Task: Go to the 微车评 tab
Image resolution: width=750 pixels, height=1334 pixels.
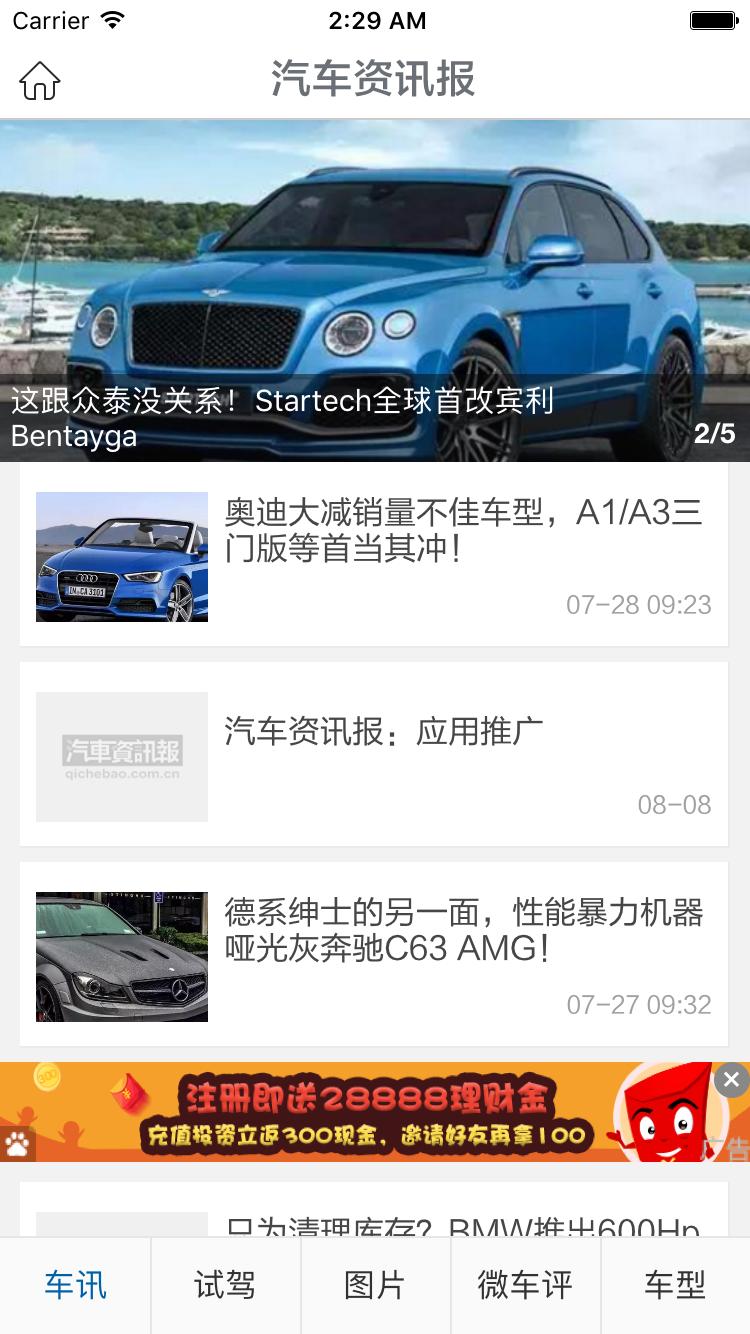Action: point(525,1285)
